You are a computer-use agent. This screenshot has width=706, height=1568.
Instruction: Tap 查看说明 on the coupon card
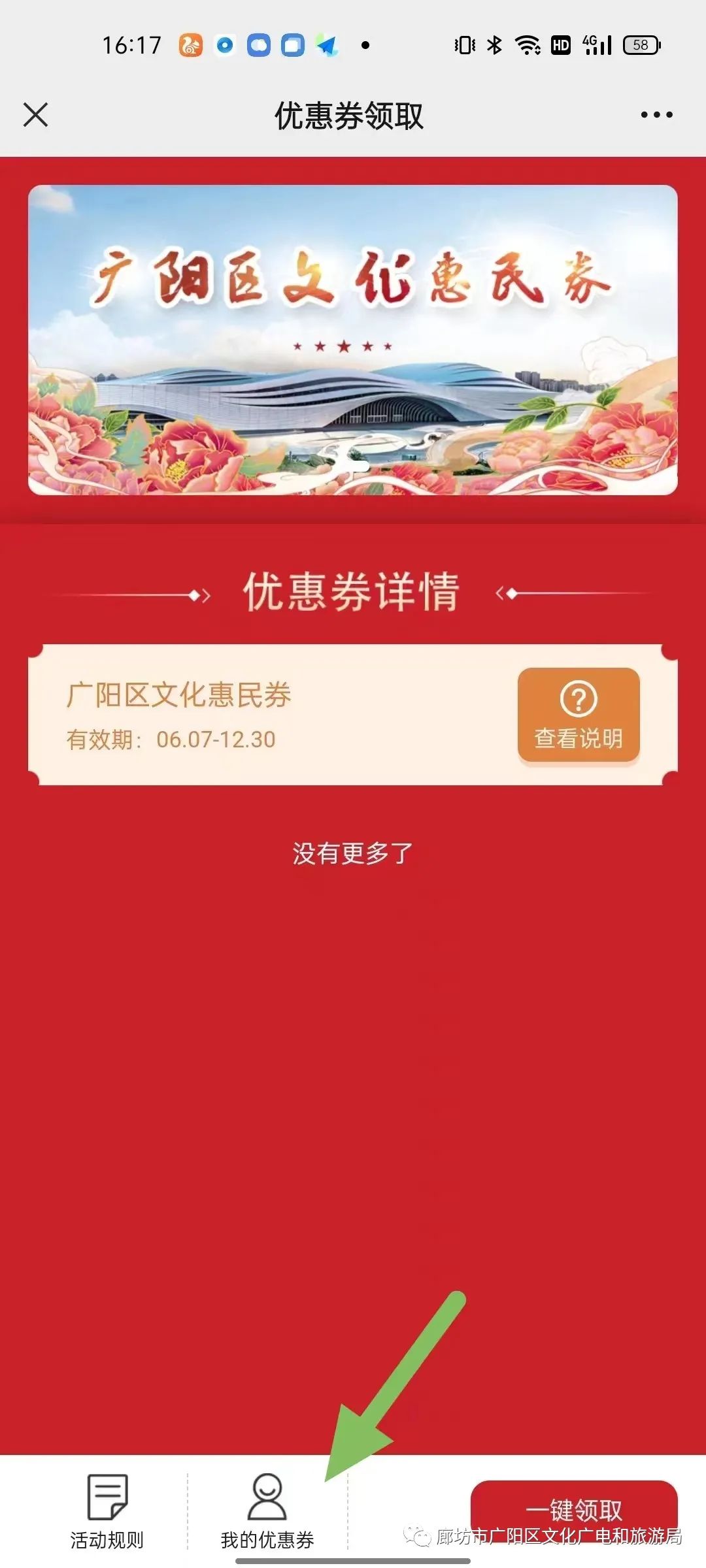579,715
